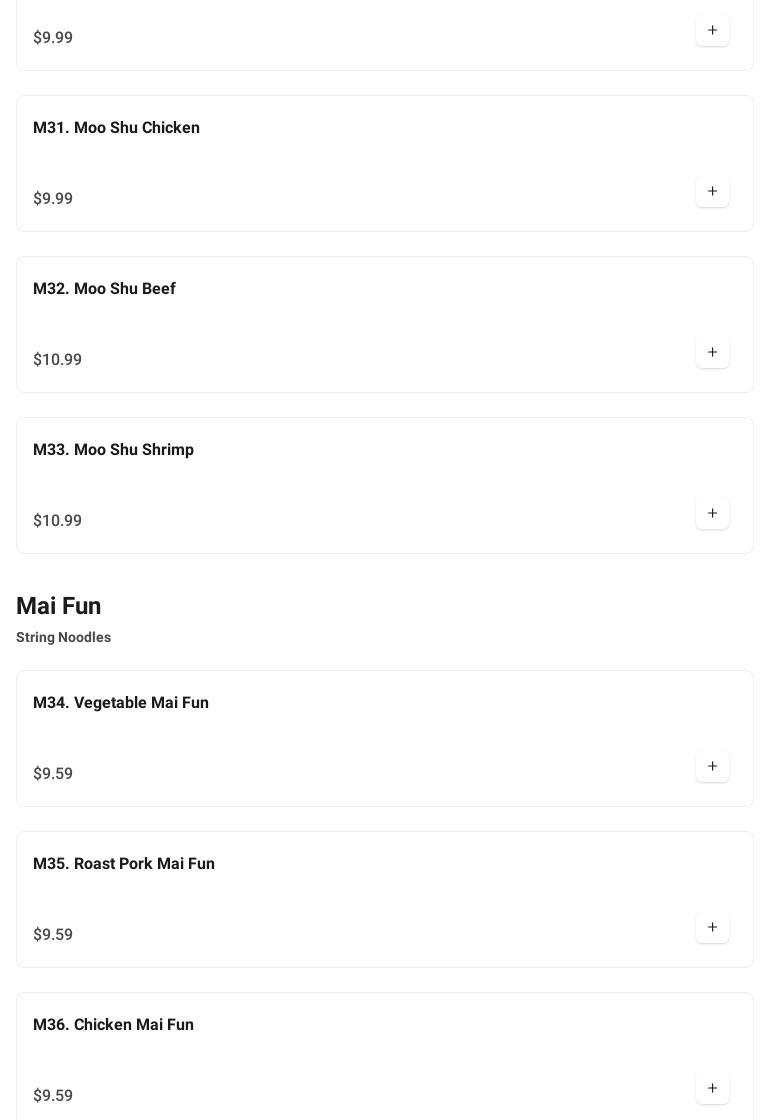This screenshot has height=1120, width=770.
Task: Tap plus icon for Chicken Mai Fun
Action: pos(712,1089)
